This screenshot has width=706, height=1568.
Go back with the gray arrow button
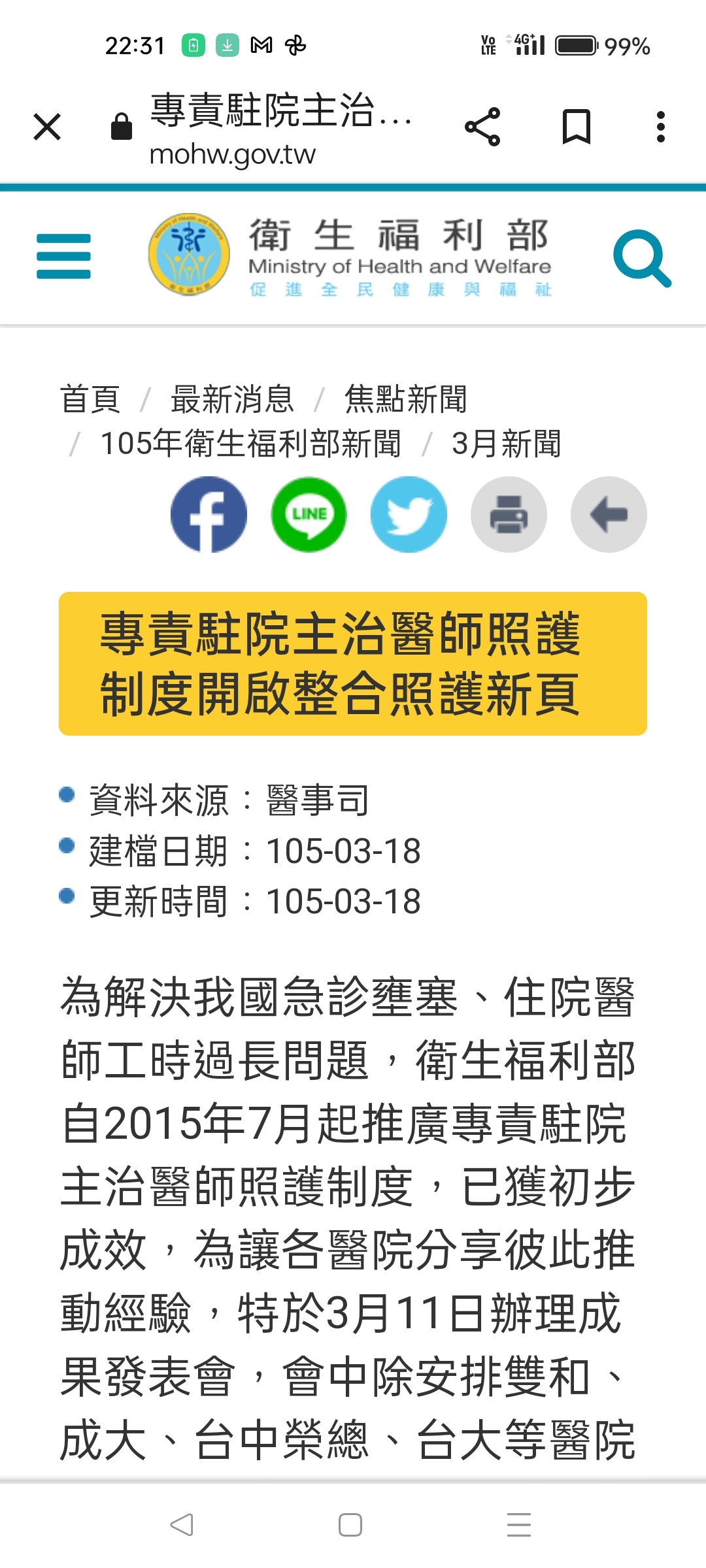pyautogui.click(x=609, y=514)
